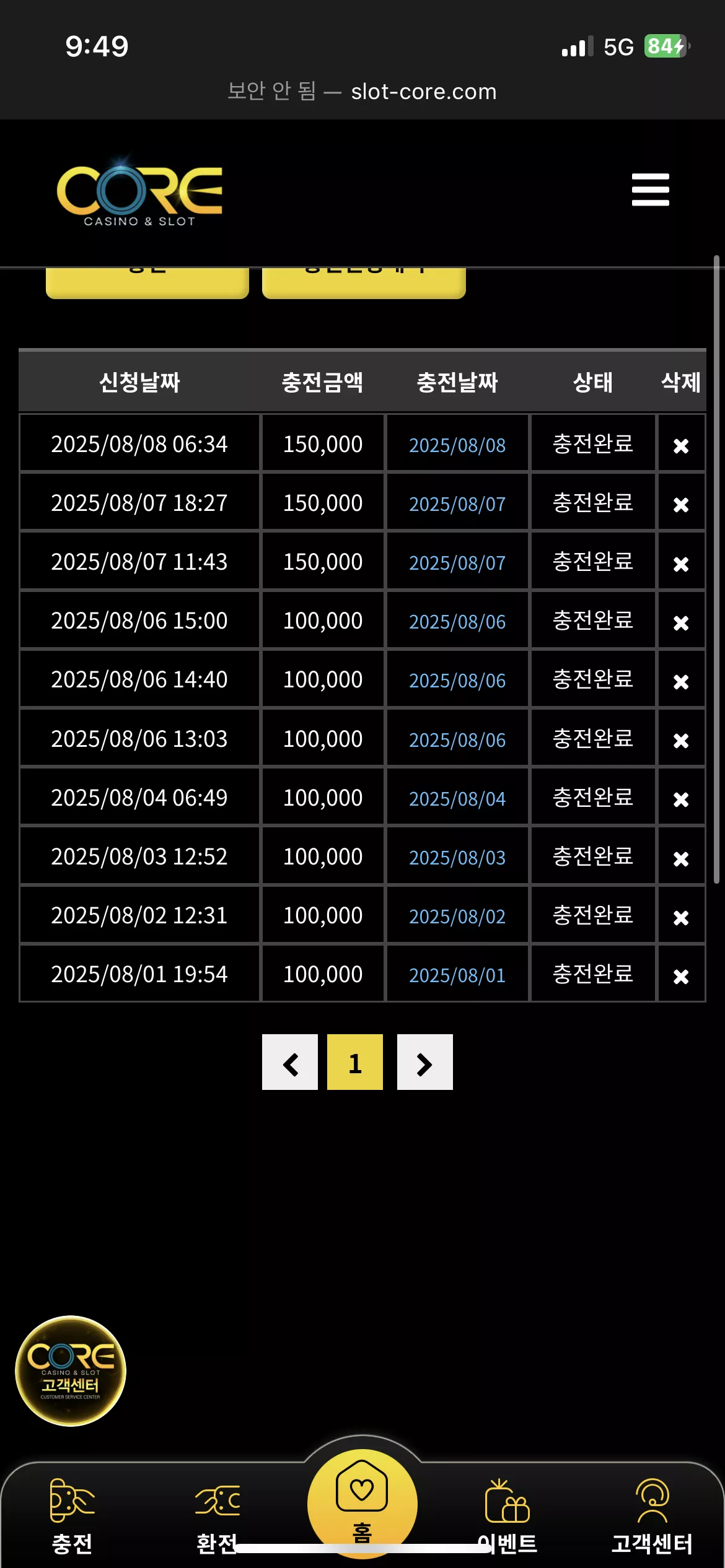Select page 1 in pagination

[x=355, y=1062]
